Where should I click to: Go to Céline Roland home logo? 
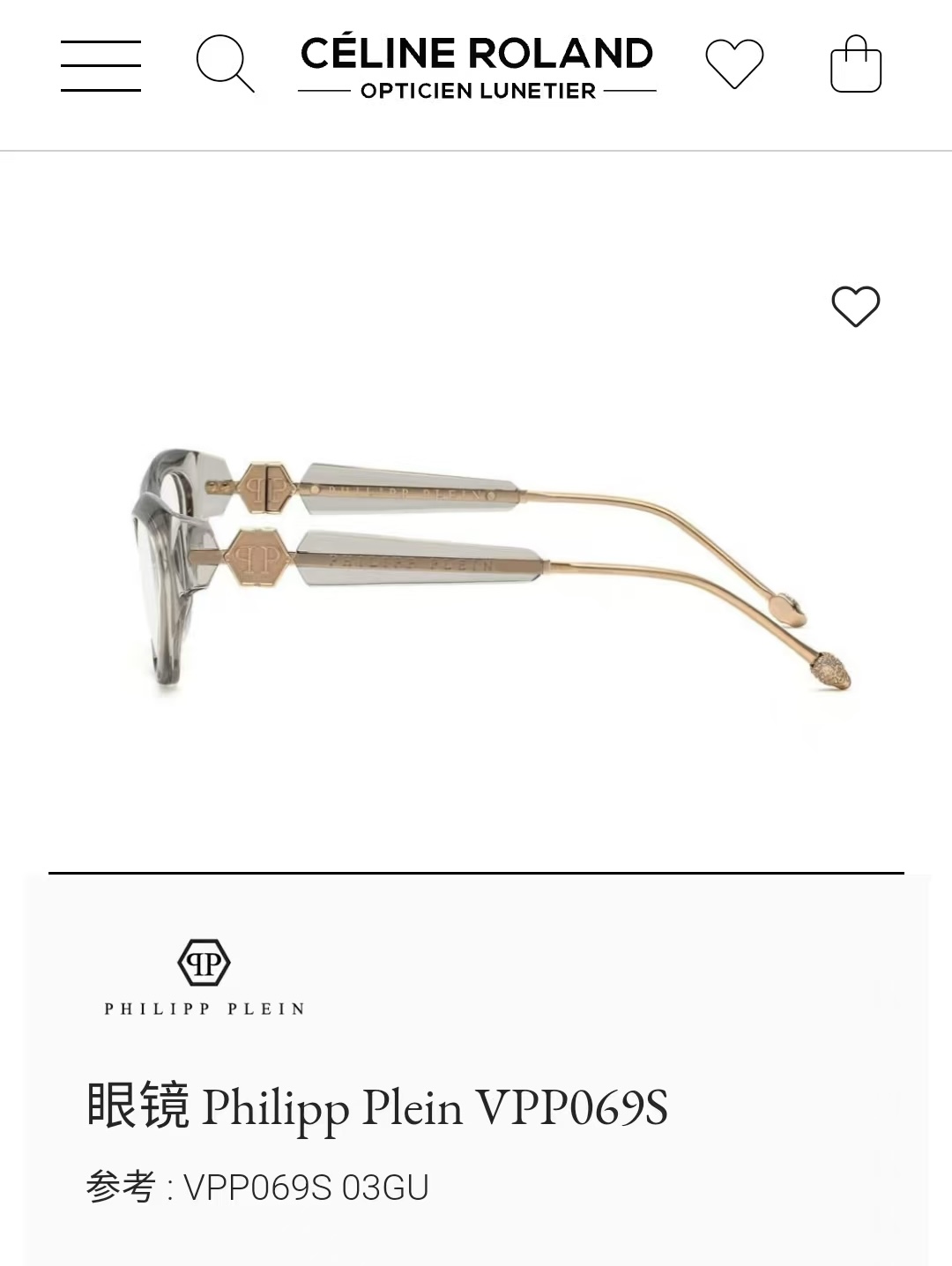[x=477, y=66]
